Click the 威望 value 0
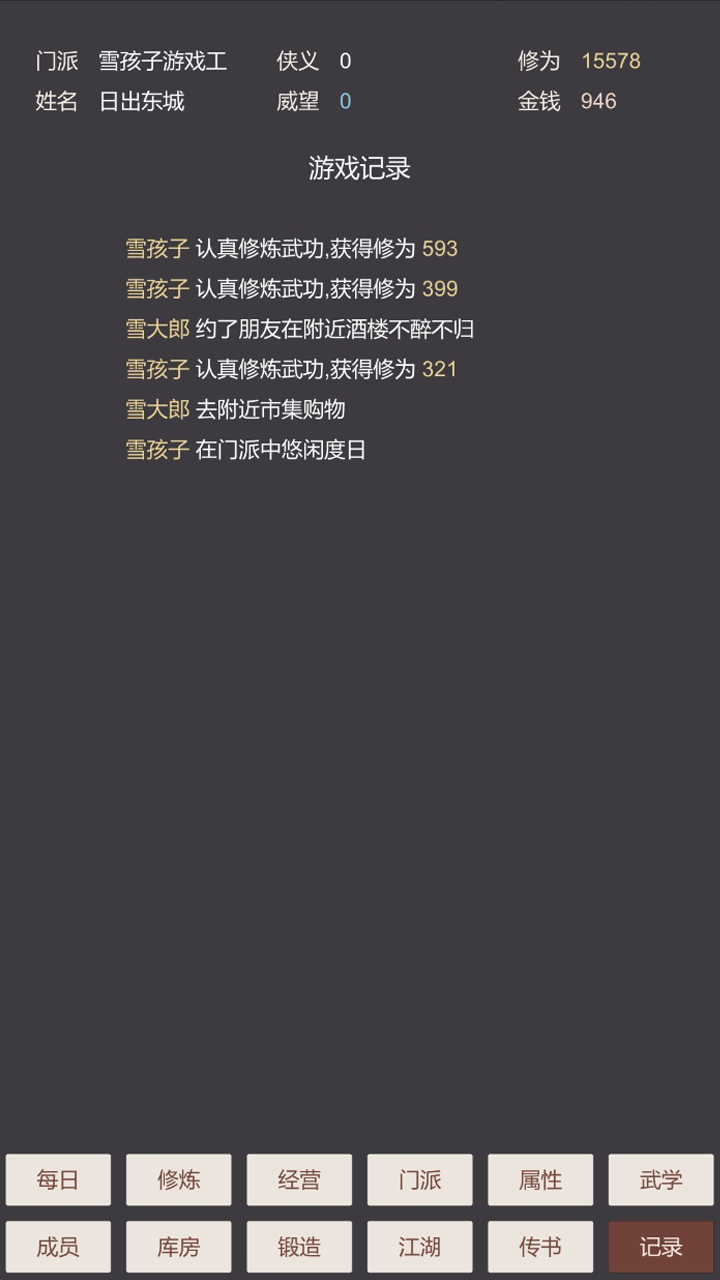 tap(347, 100)
